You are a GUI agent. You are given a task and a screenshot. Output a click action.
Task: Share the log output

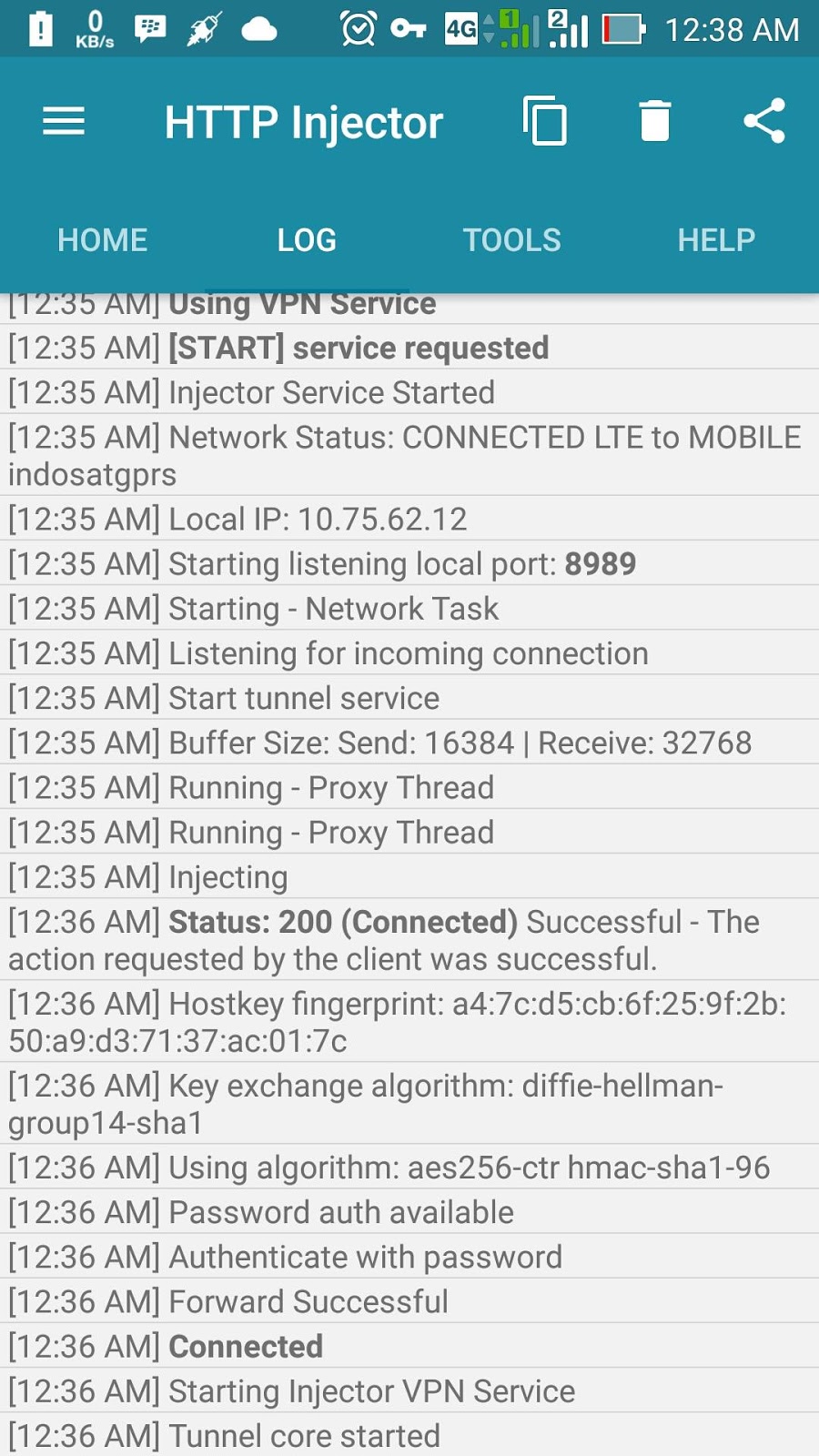coord(764,121)
